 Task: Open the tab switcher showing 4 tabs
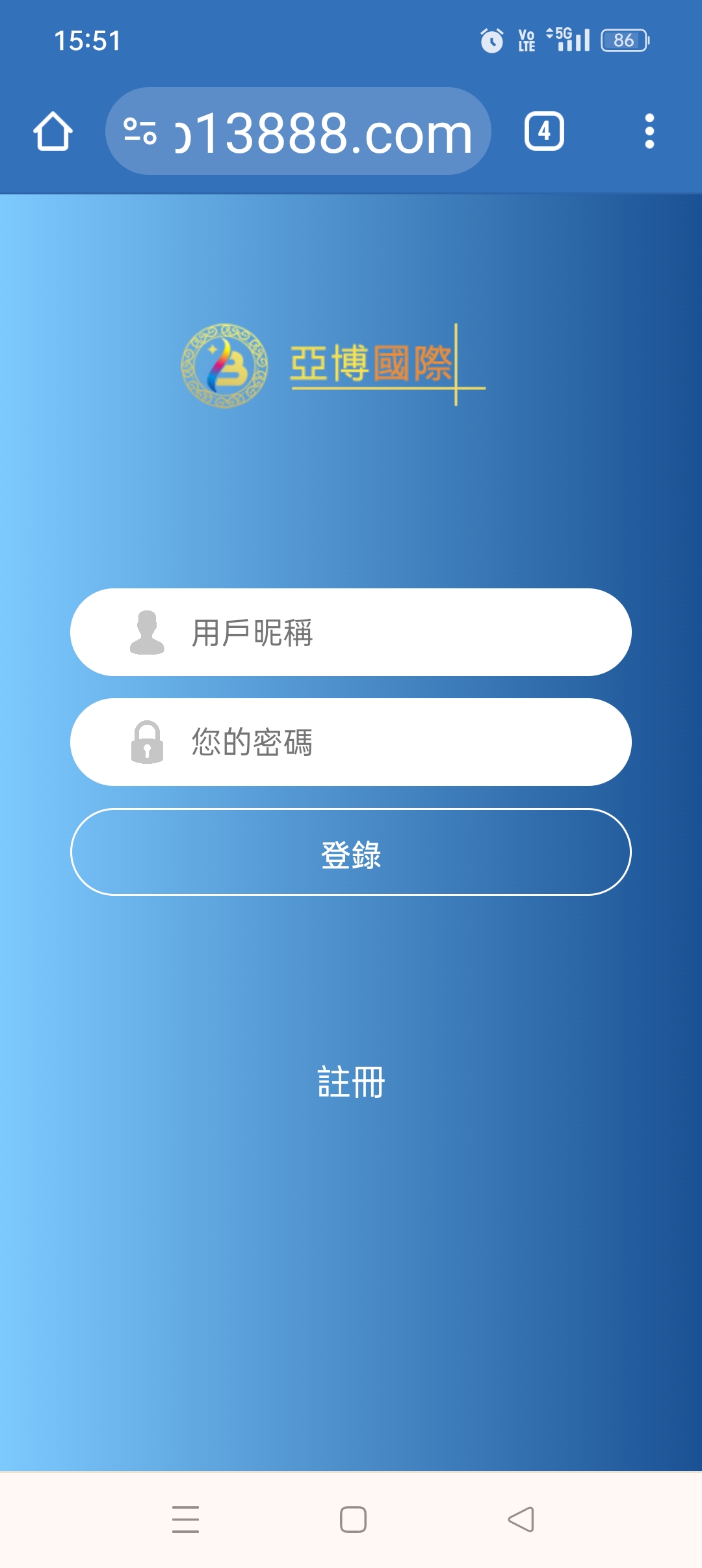[544, 131]
